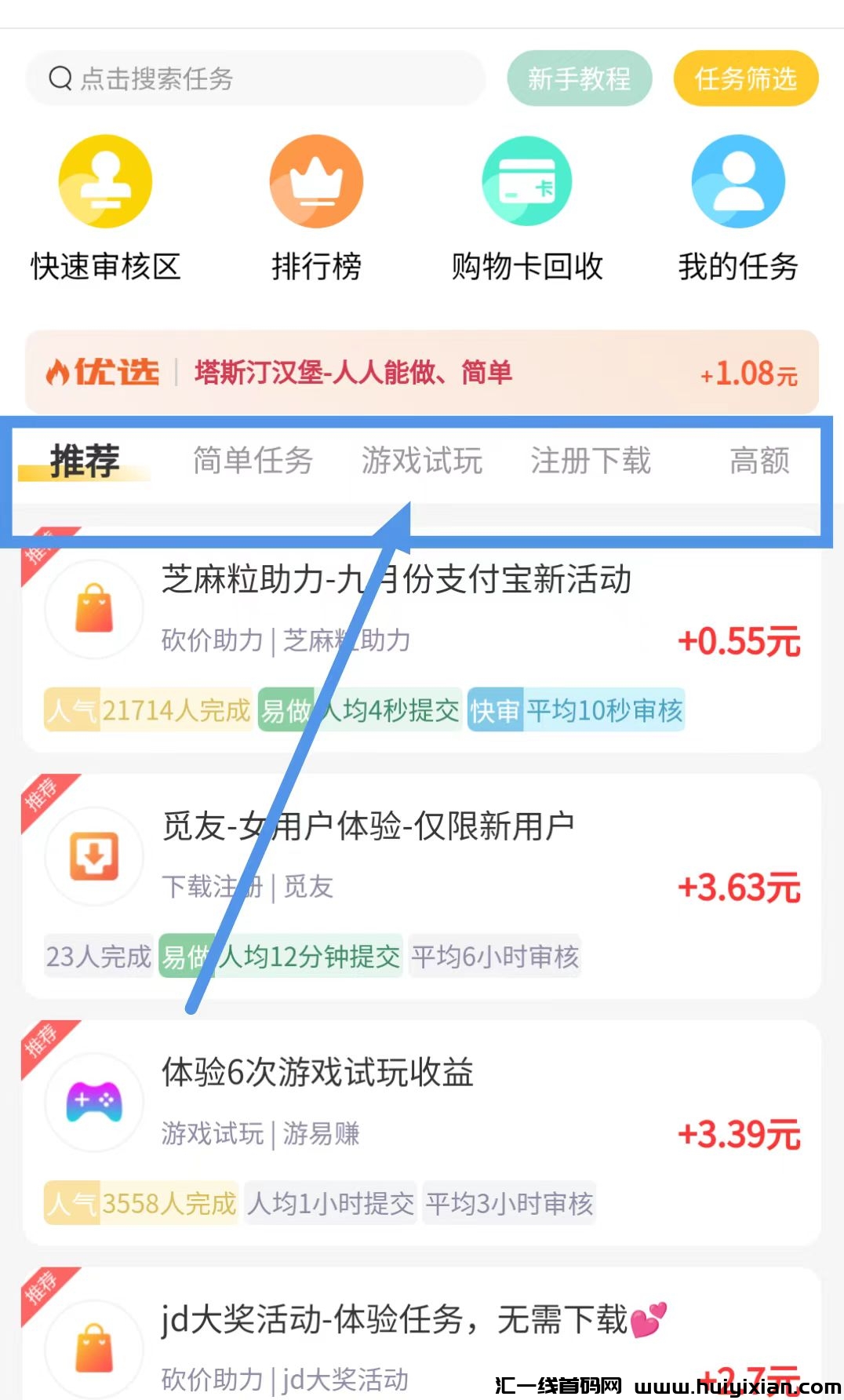Open 我的任务 profile icon
844x1400 pixels.
[737, 180]
